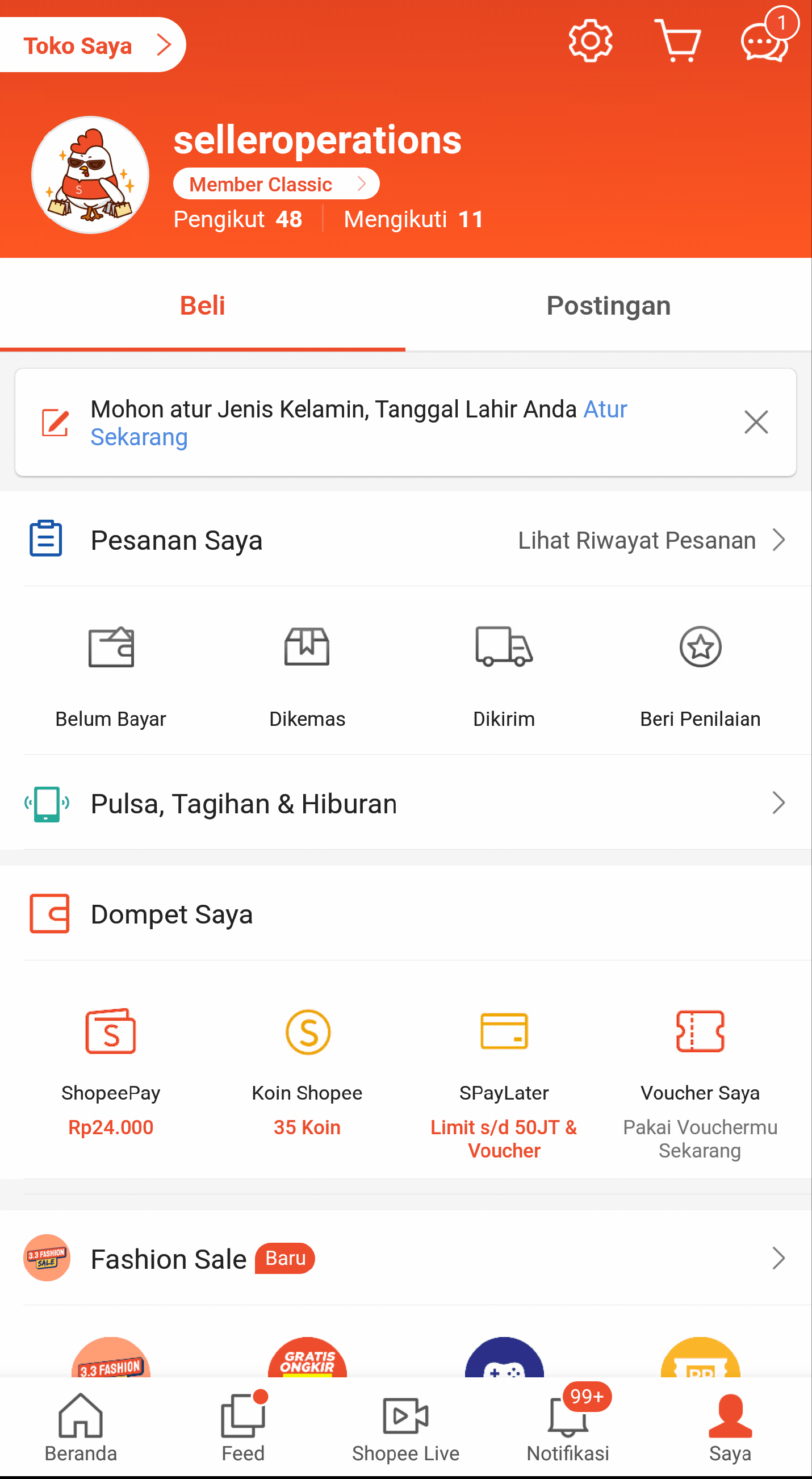View Lihat Riwayat Pesanan

tap(651, 540)
